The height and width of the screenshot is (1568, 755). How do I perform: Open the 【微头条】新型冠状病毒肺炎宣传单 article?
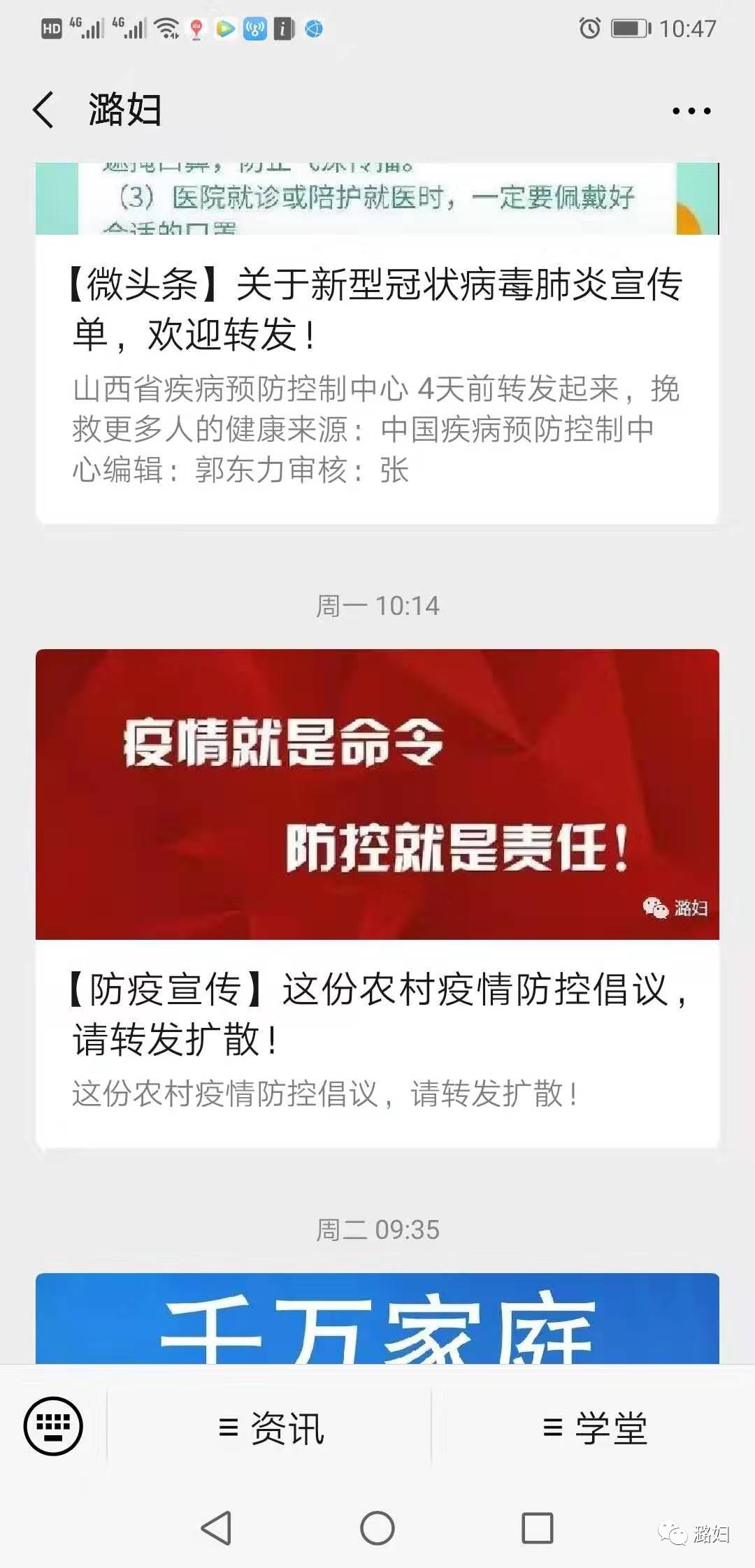pyautogui.click(x=377, y=343)
